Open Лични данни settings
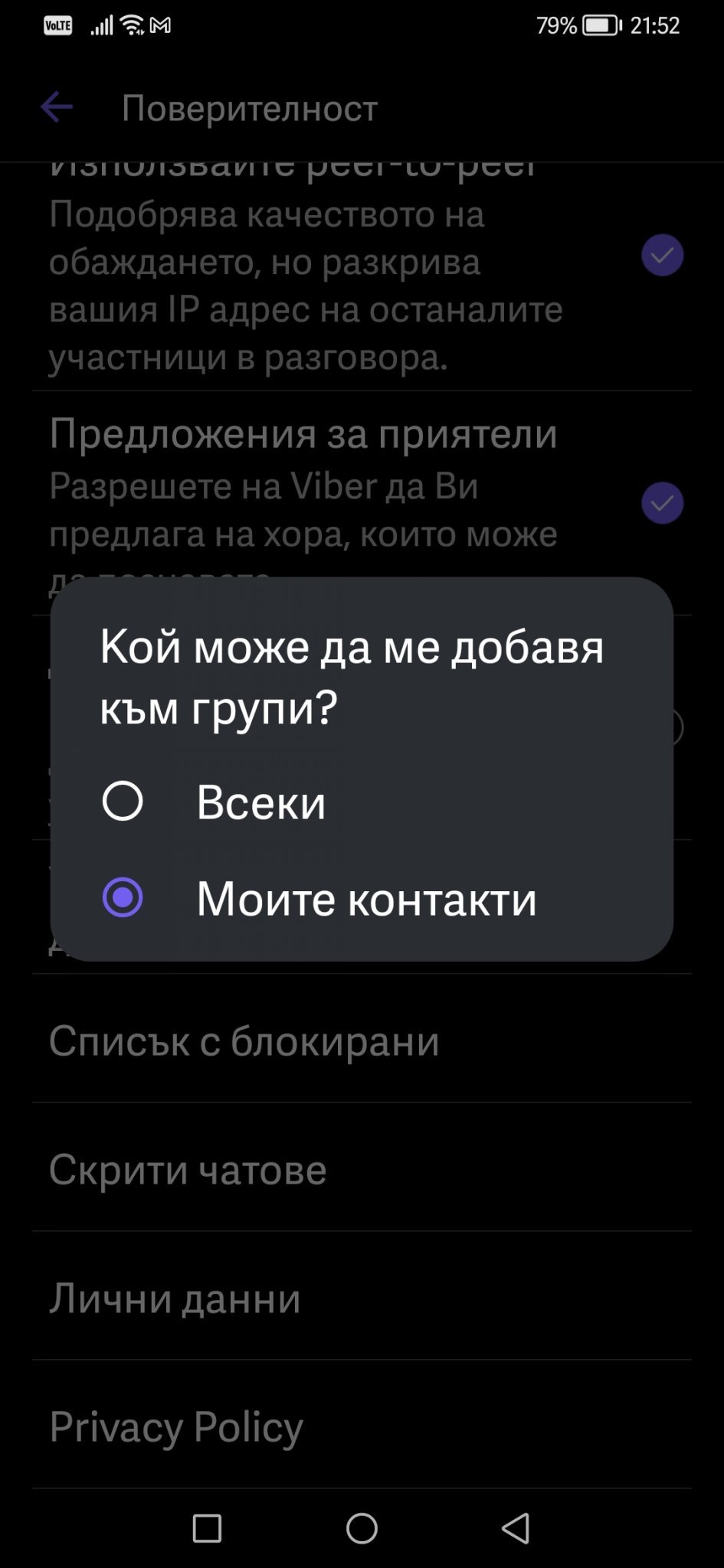 pos(175,1298)
